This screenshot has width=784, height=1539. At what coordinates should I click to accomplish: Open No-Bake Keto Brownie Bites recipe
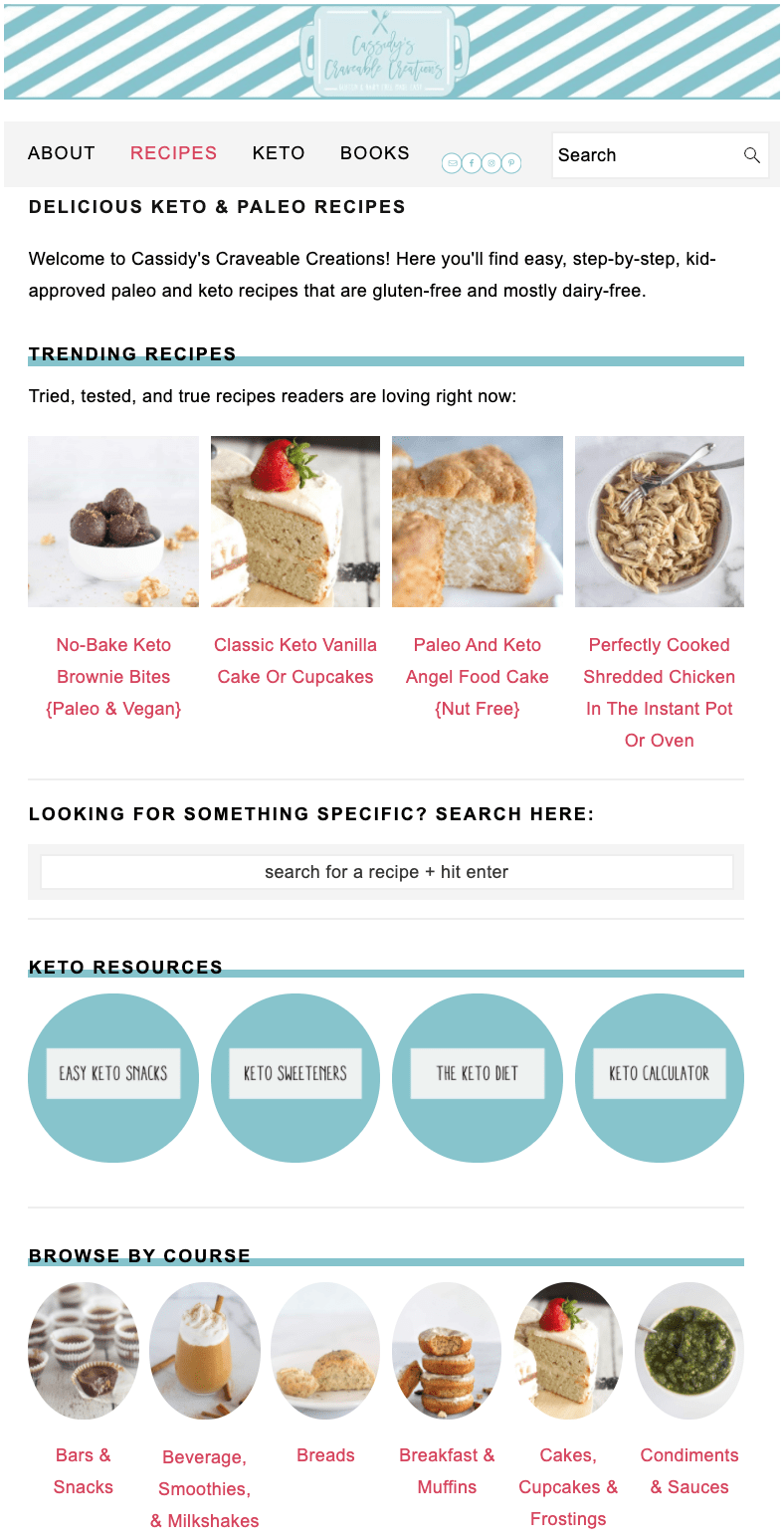click(x=113, y=676)
